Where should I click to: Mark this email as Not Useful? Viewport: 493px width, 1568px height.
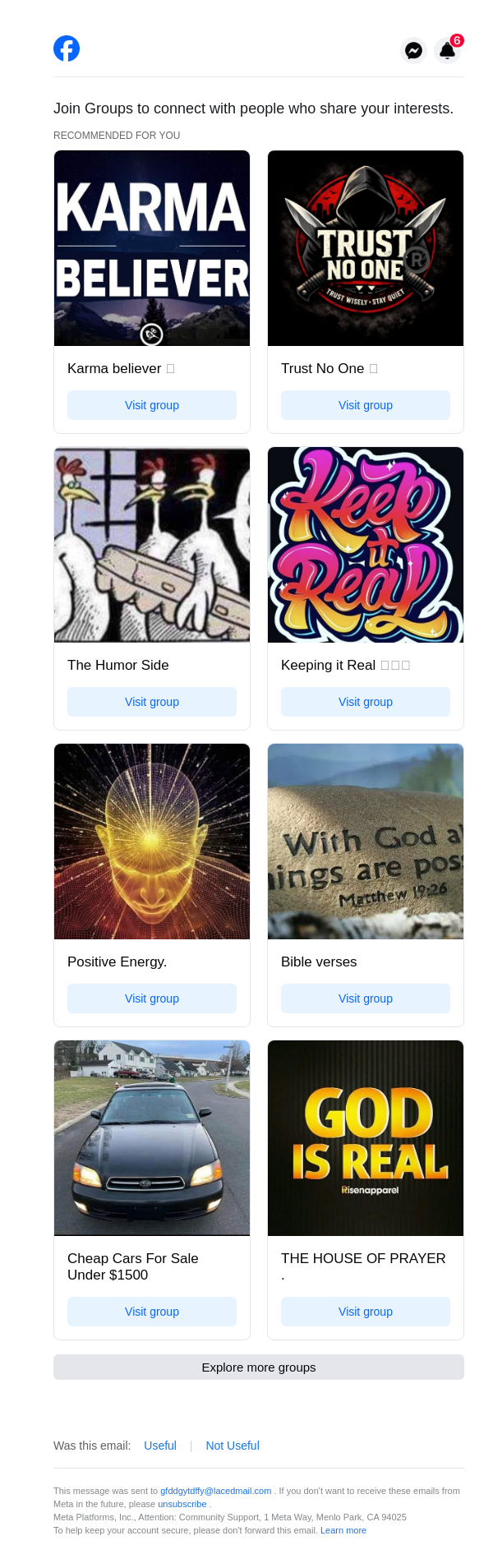(x=233, y=1446)
